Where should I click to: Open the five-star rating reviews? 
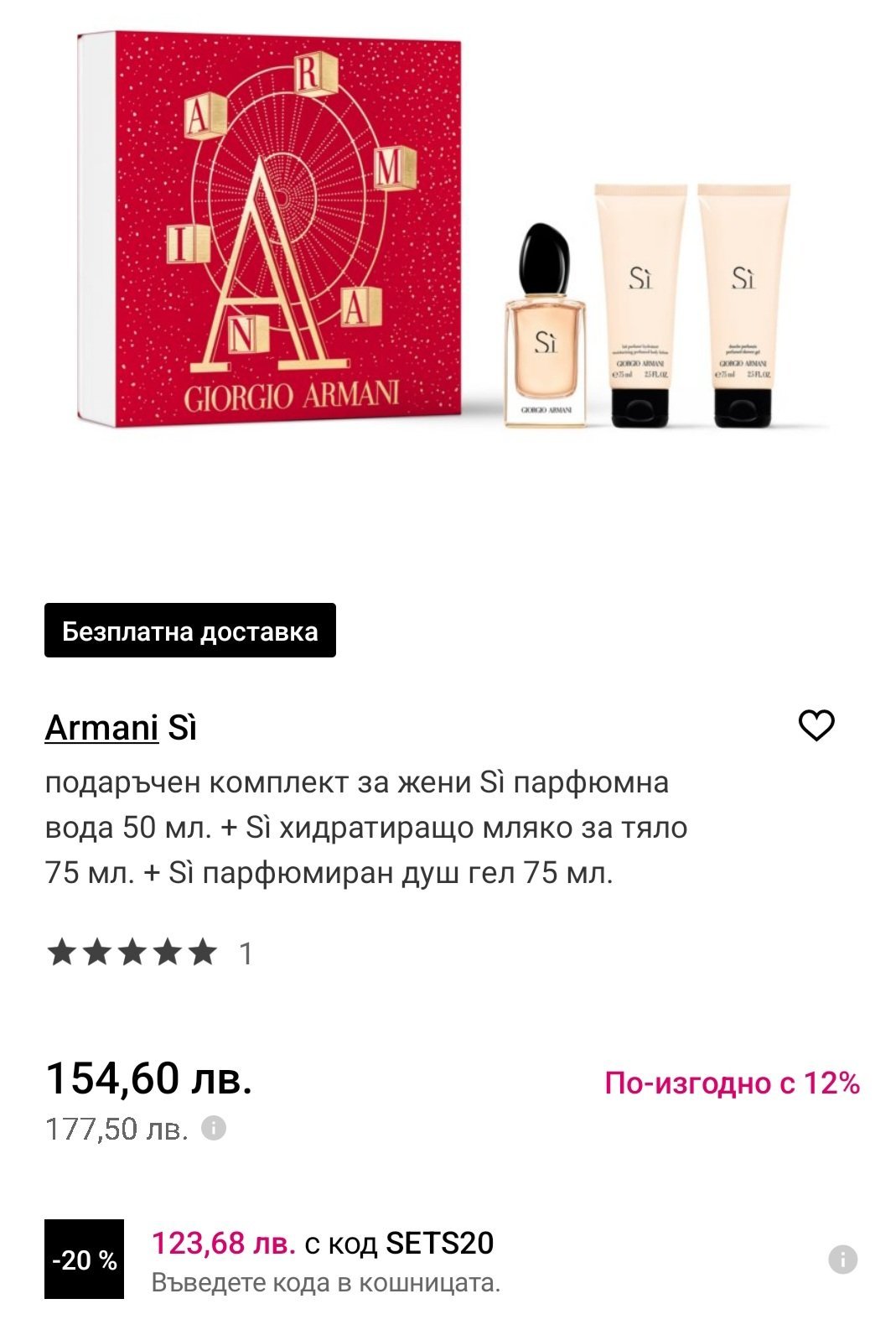[132, 953]
